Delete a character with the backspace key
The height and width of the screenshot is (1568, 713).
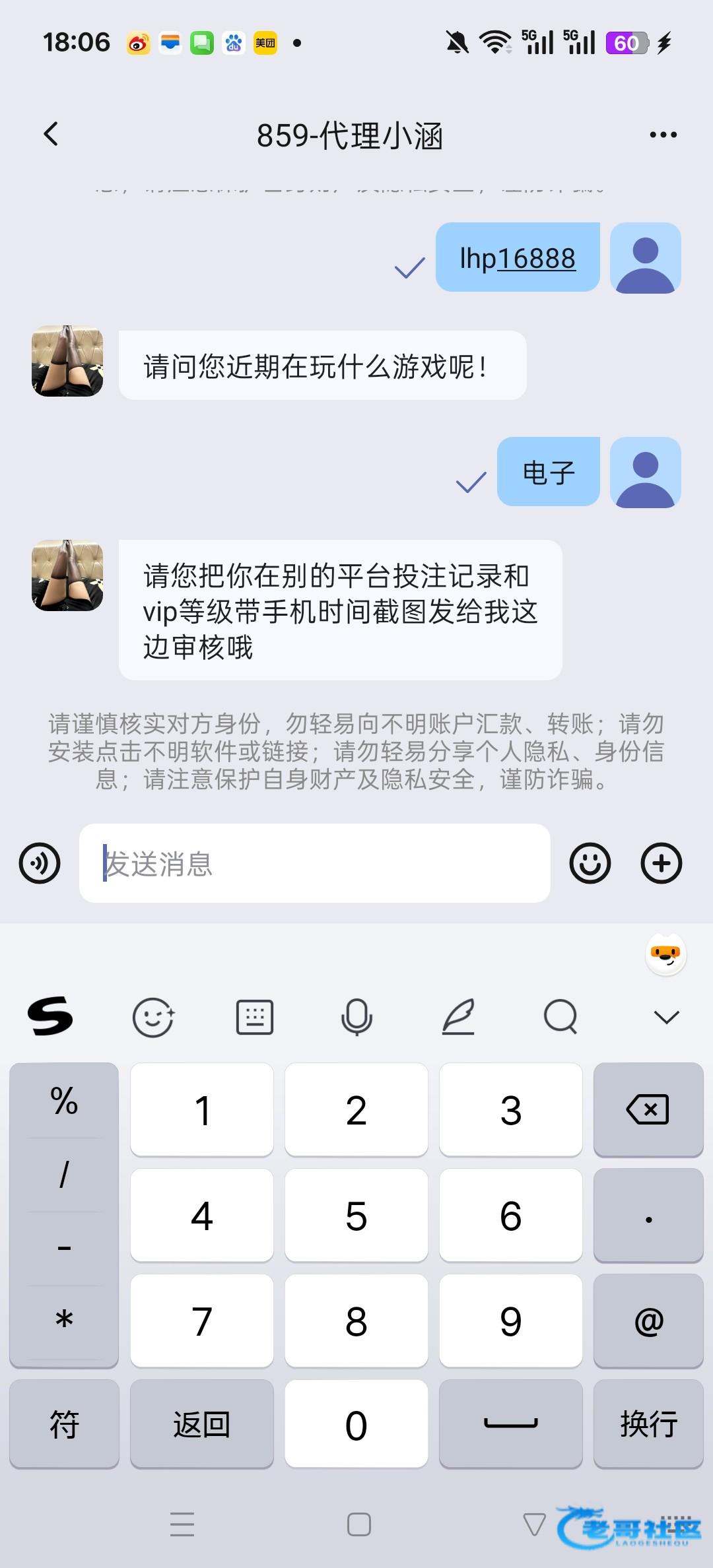(648, 1110)
